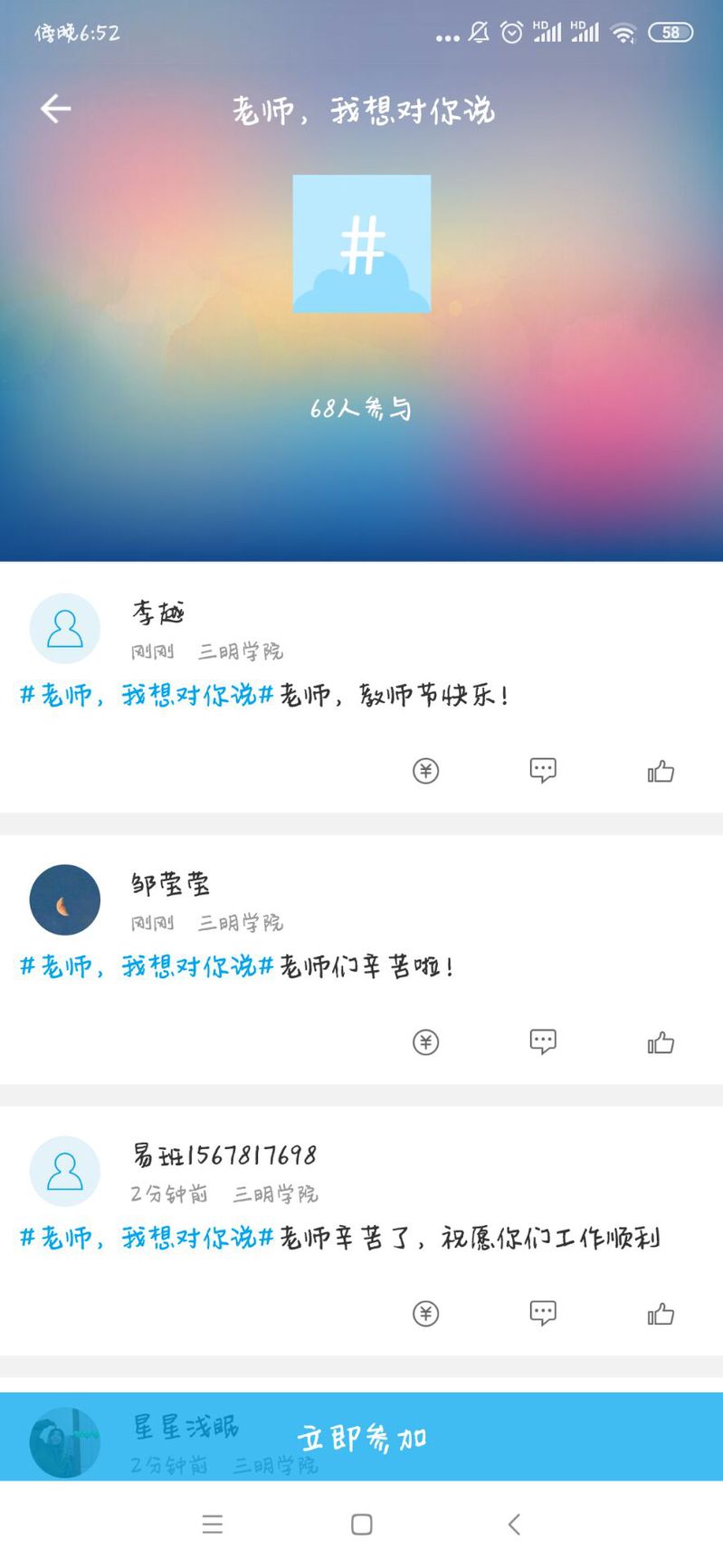The image size is (723, 1568).
Task: View 易班1567817698's profile avatar
Action: (65, 1172)
